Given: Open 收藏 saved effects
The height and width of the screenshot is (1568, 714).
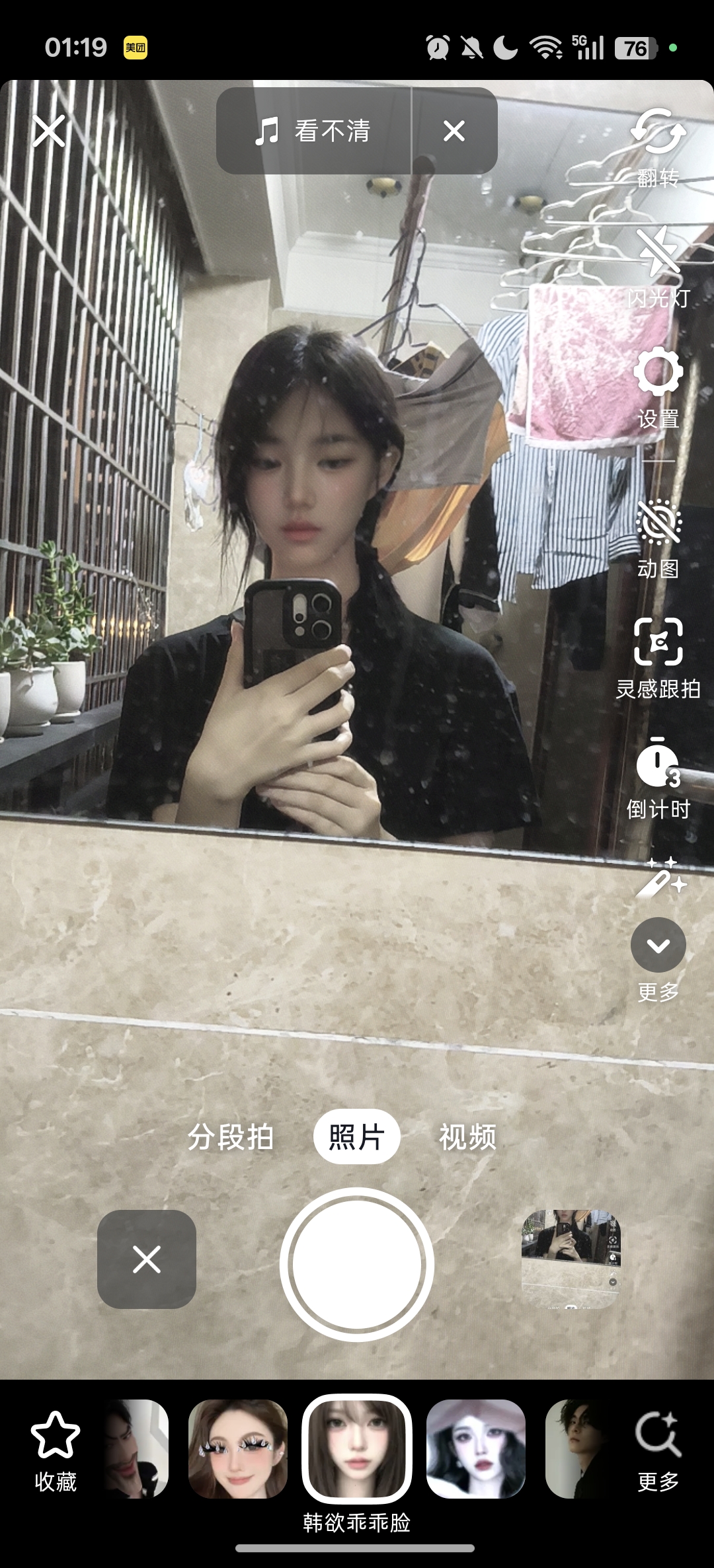Looking at the screenshot, I should pyautogui.click(x=56, y=1452).
